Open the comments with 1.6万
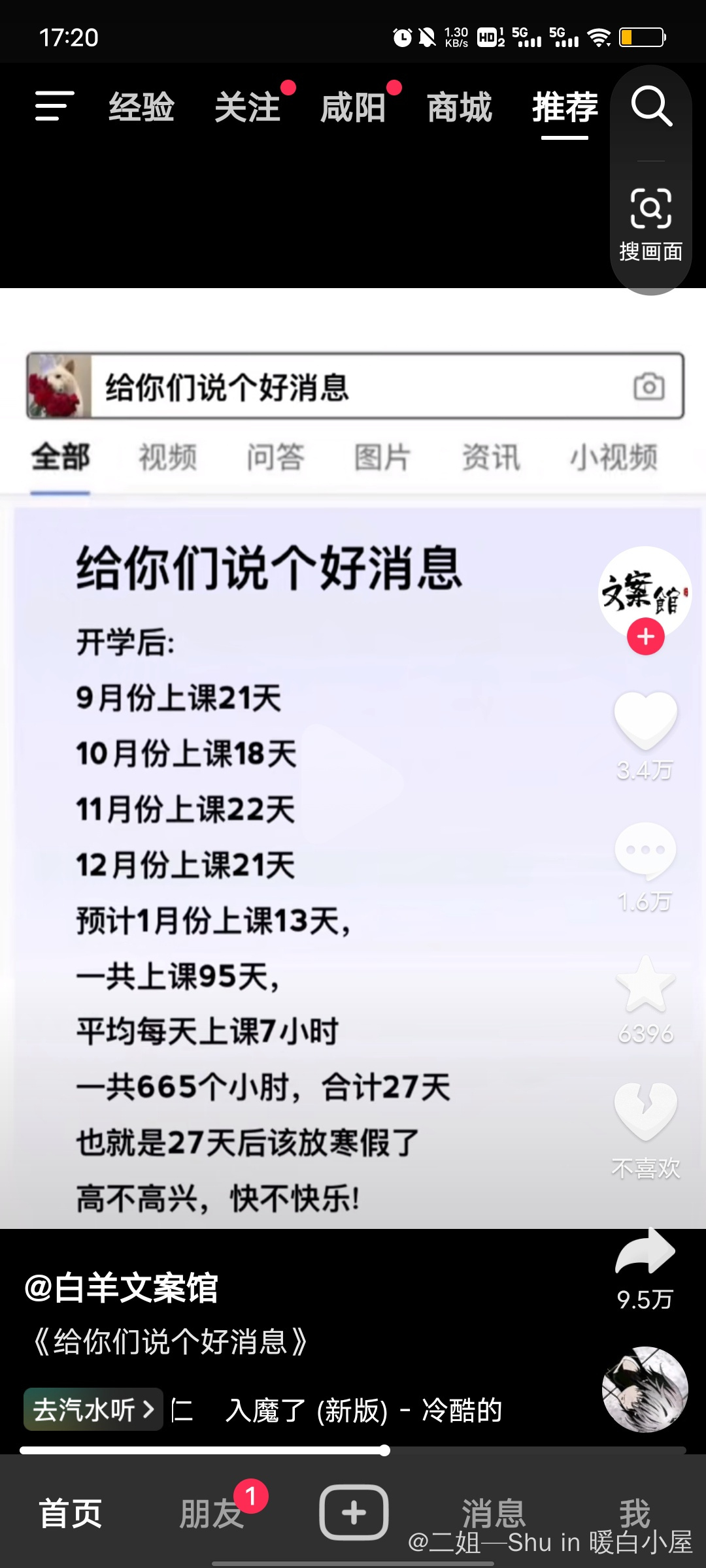Image resolution: width=706 pixels, height=1568 pixels. pos(645,851)
